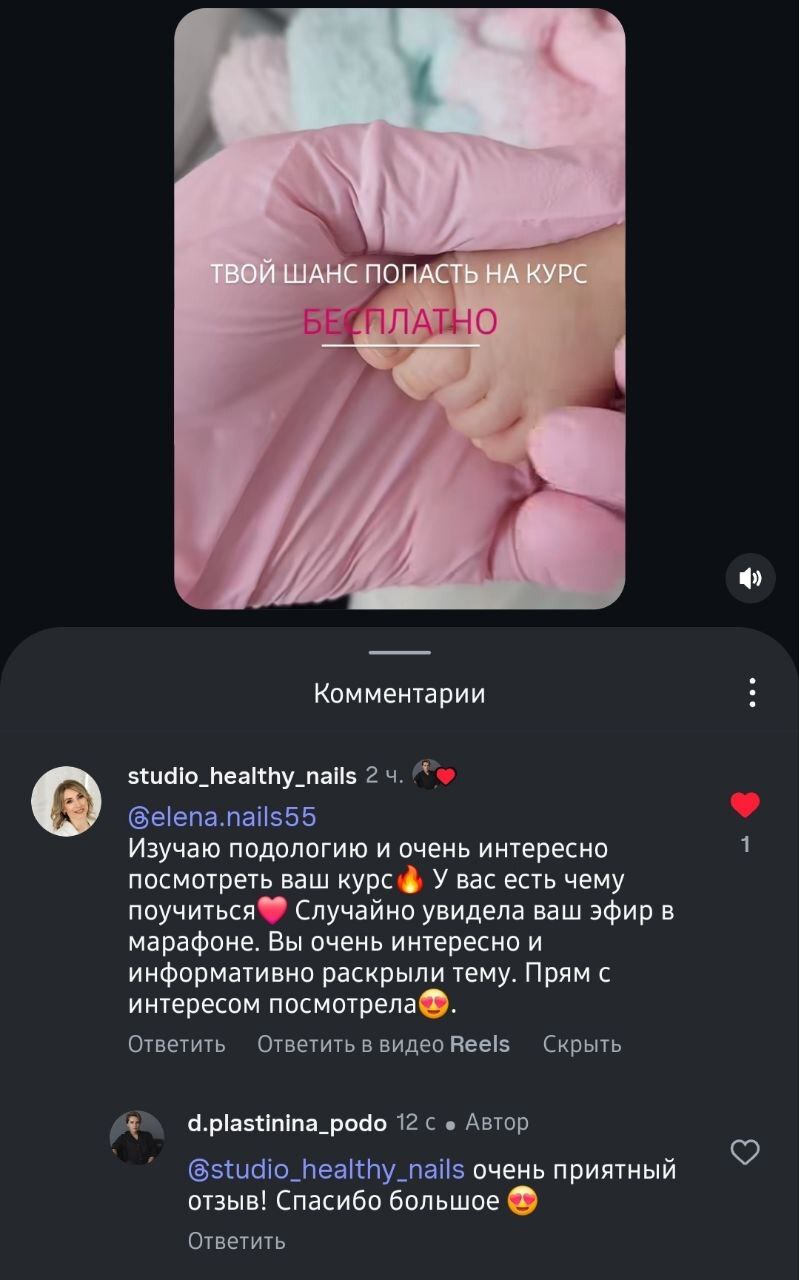Open studio_healthy_nails profile picture
The height and width of the screenshot is (1280, 799).
tap(66, 800)
